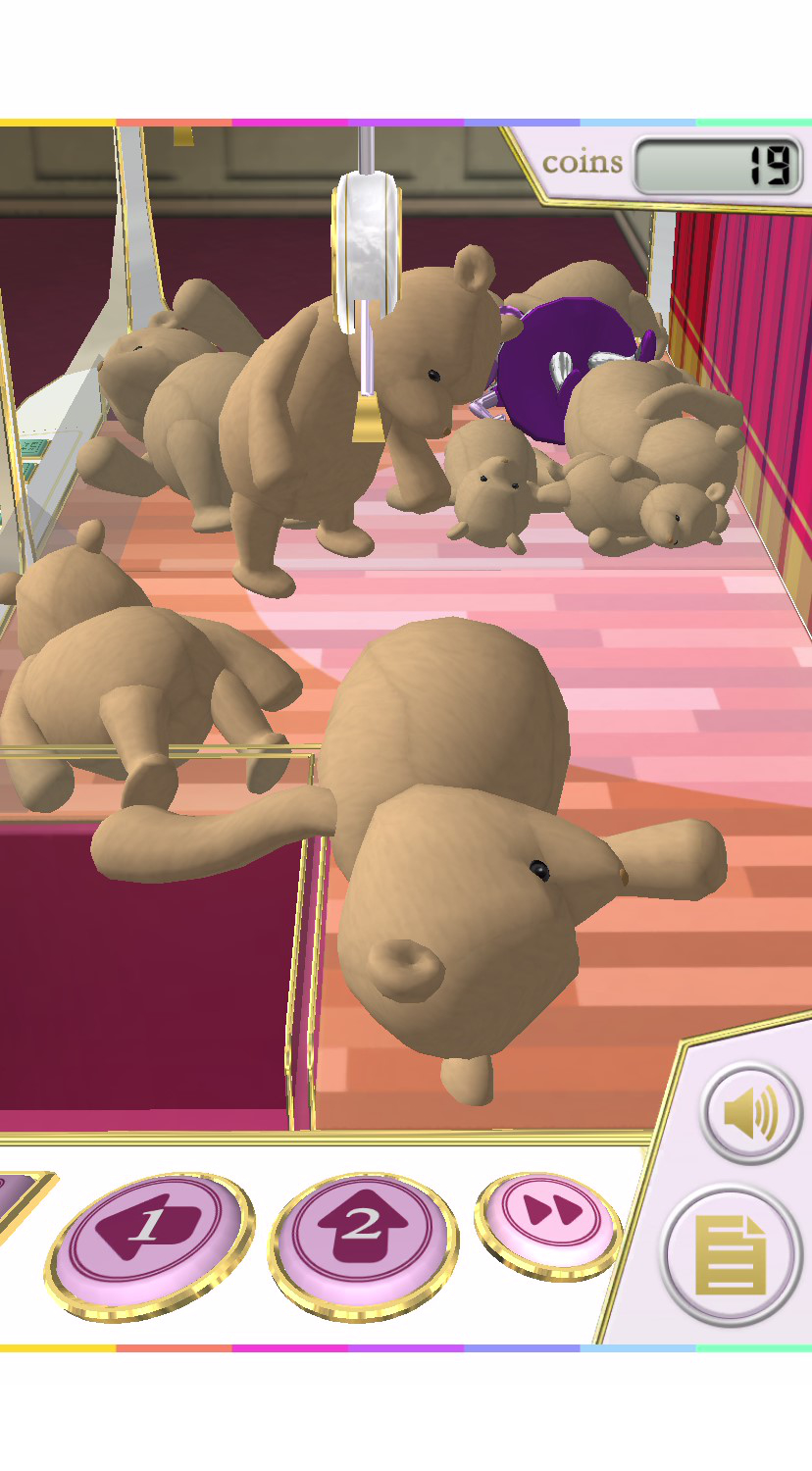Toggle the sound speaker button
Image resolution: width=812 pixels, height=1471 pixels.
tap(751, 1115)
